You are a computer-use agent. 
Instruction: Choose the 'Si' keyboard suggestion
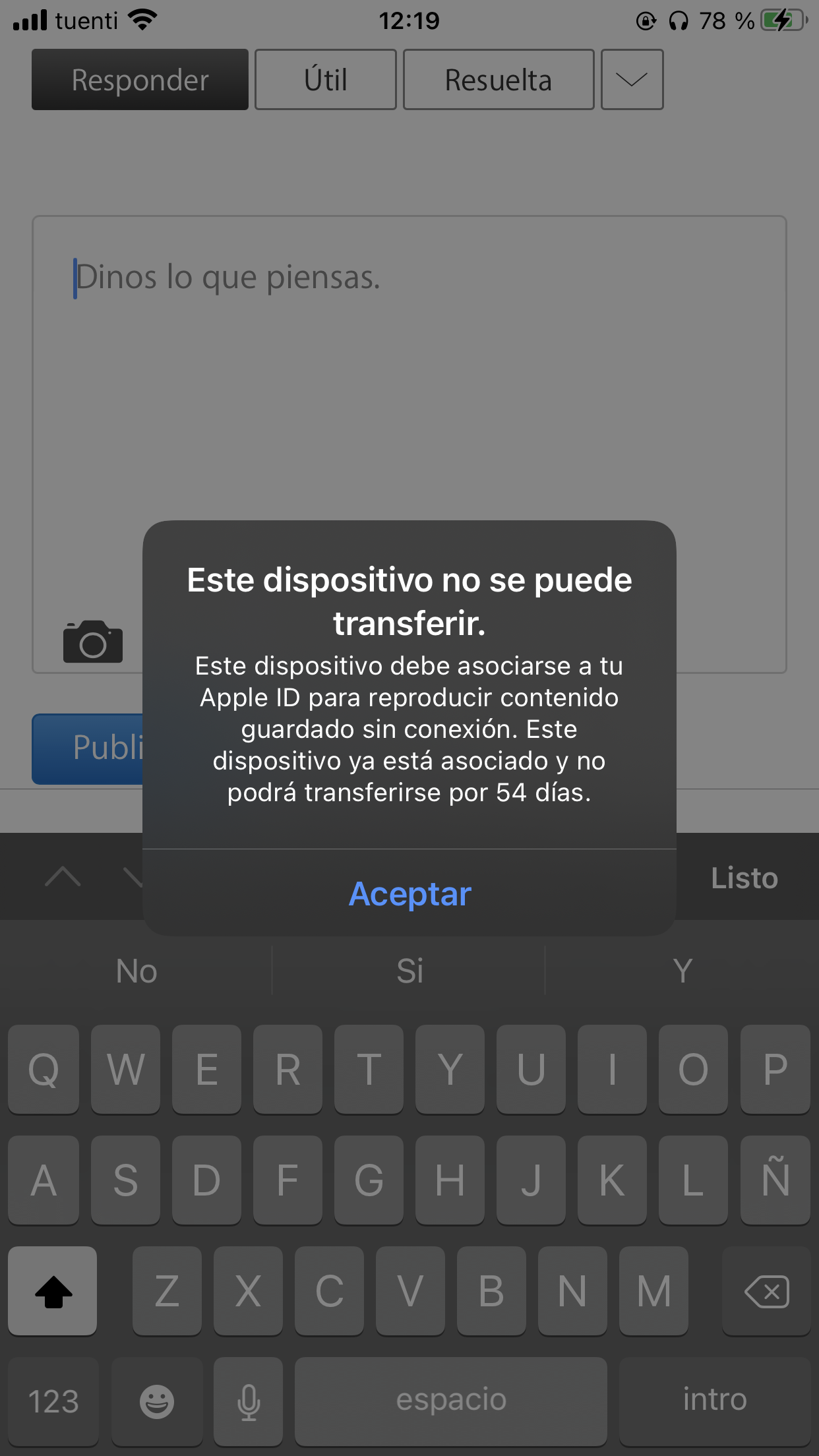[x=409, y=971]
